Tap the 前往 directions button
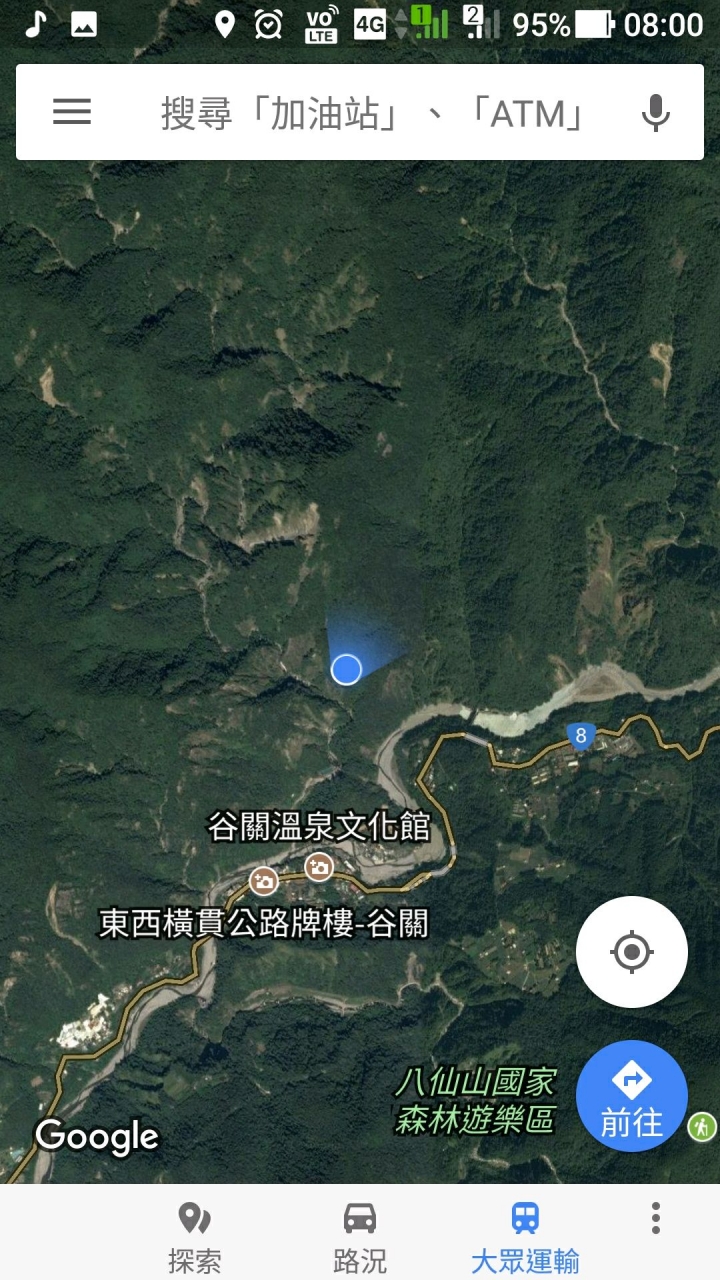 631,1096
